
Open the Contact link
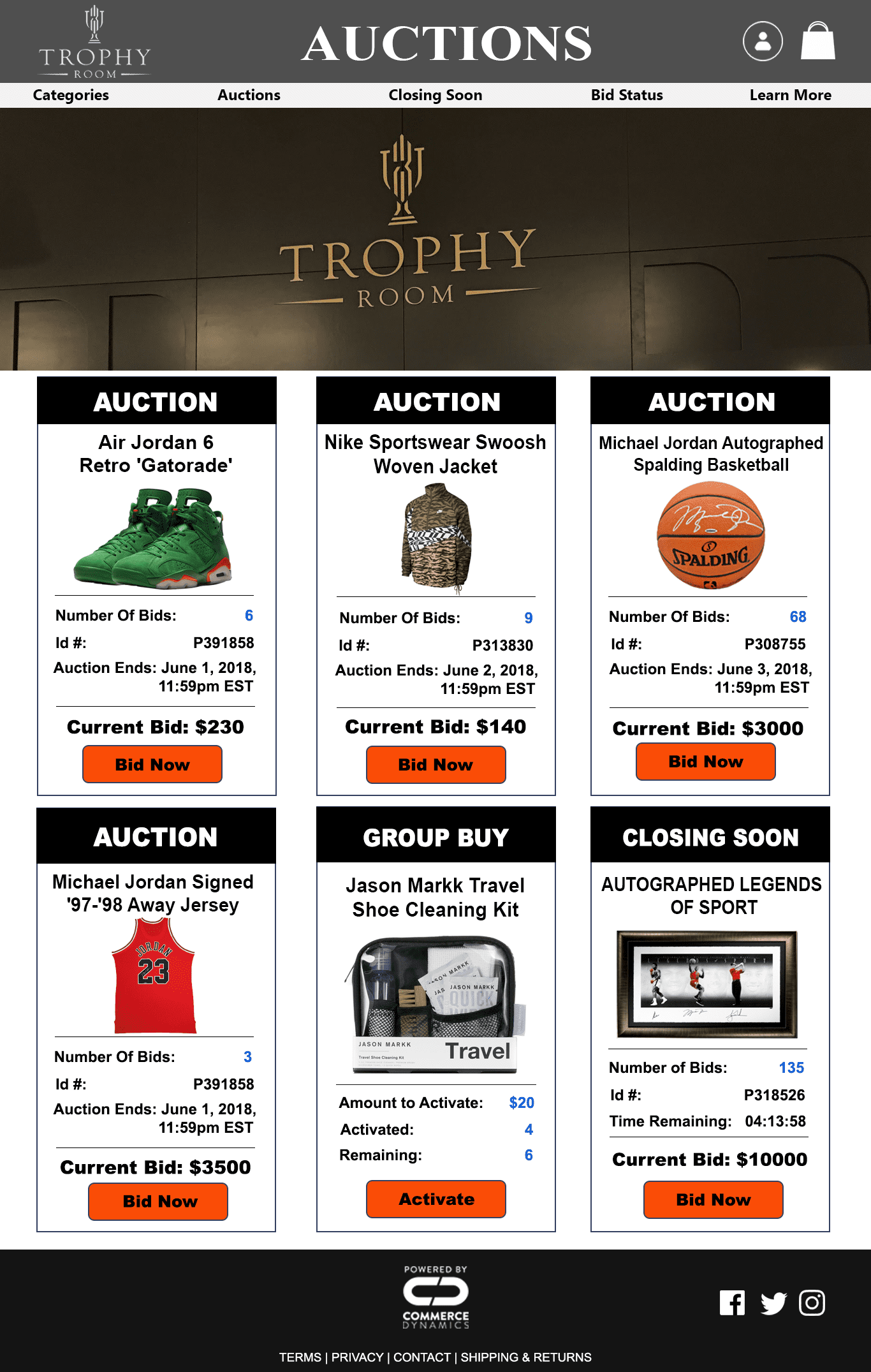(421, 1357)
